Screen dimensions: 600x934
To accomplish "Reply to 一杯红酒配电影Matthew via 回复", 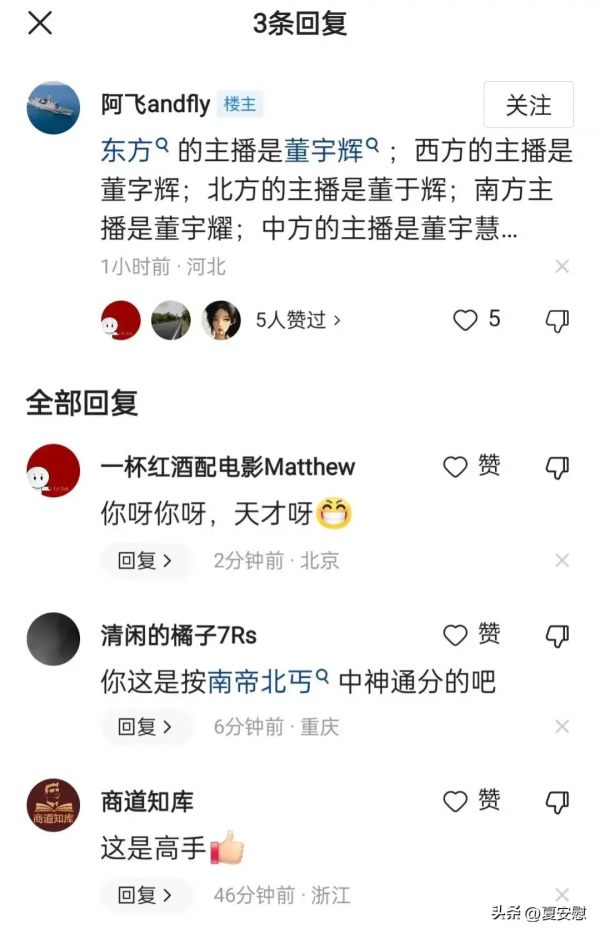I will pyautogui.click(x=145, y=561).
